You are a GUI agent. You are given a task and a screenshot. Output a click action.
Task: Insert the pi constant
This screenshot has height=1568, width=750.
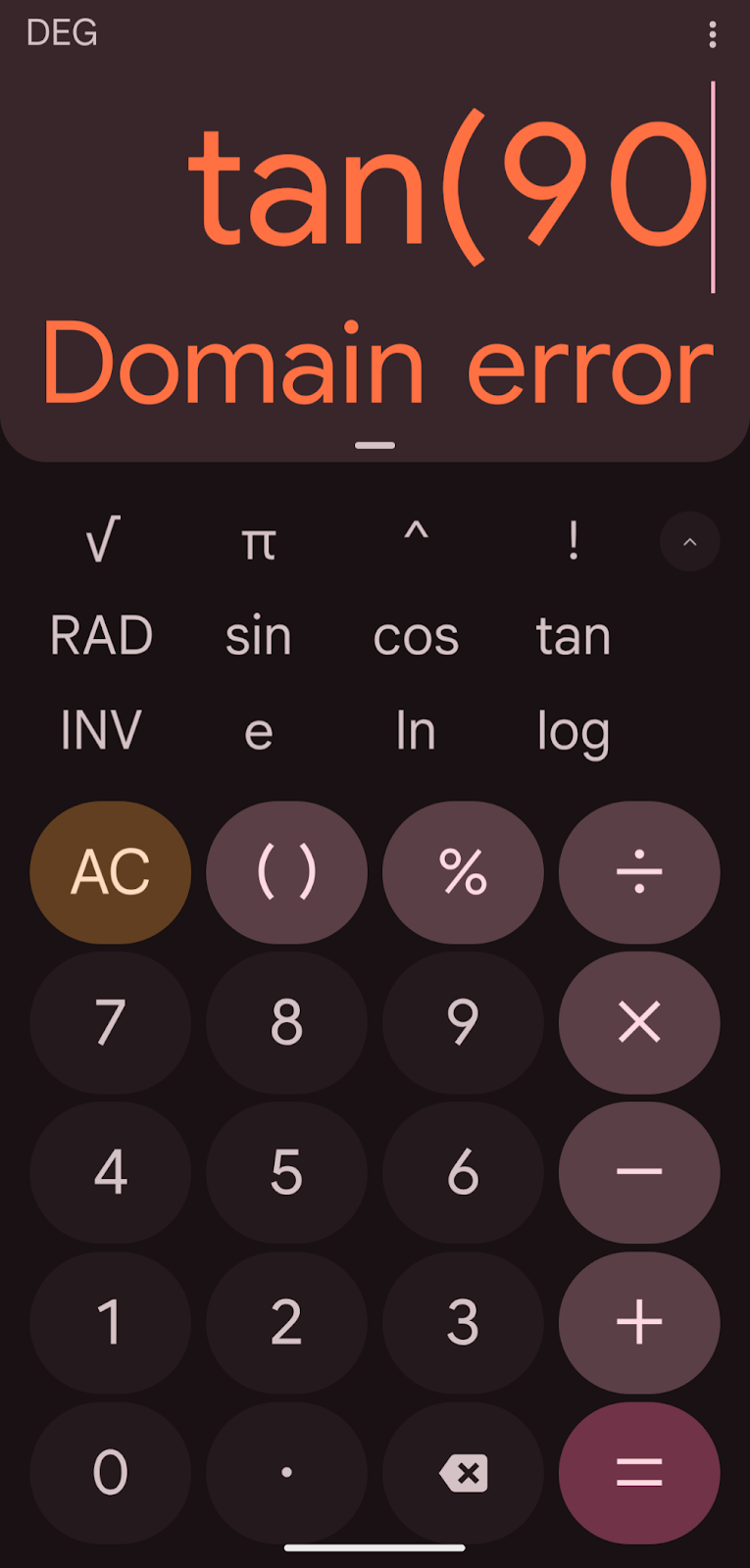259,541
